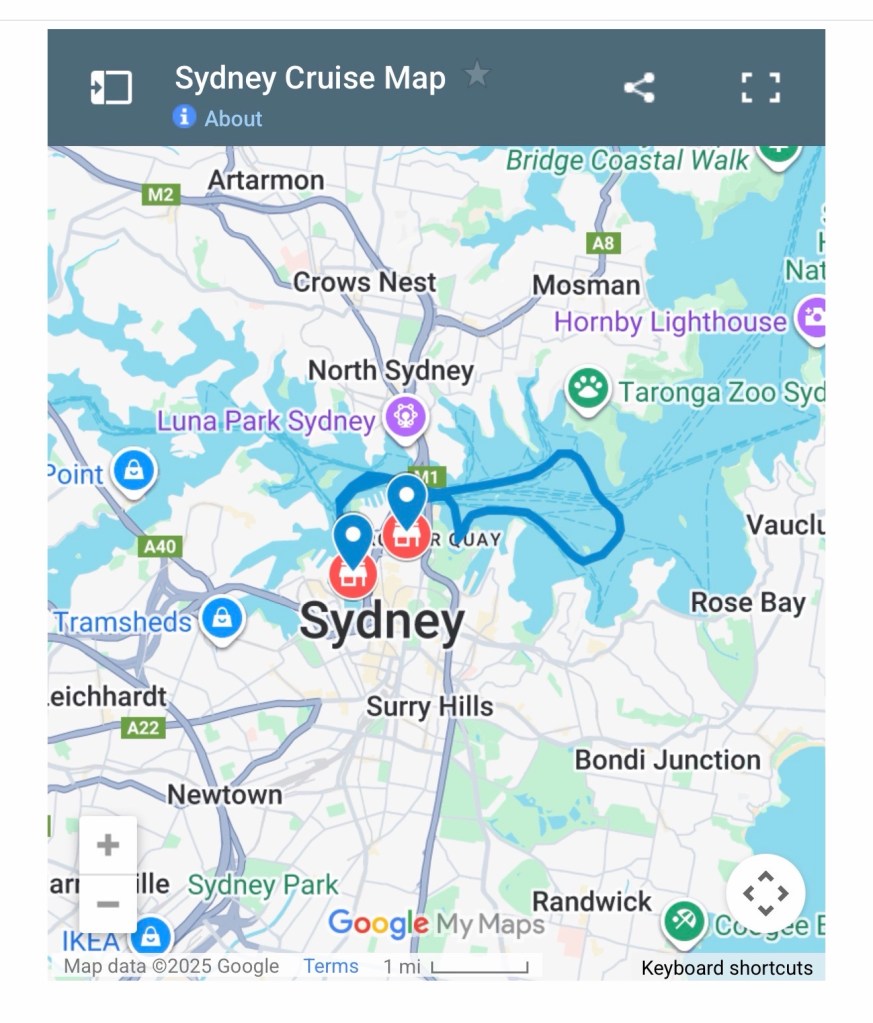Viewport: 873px width, 1023px height.
Task: Zoom in on the map
Action: click(108, 846)
